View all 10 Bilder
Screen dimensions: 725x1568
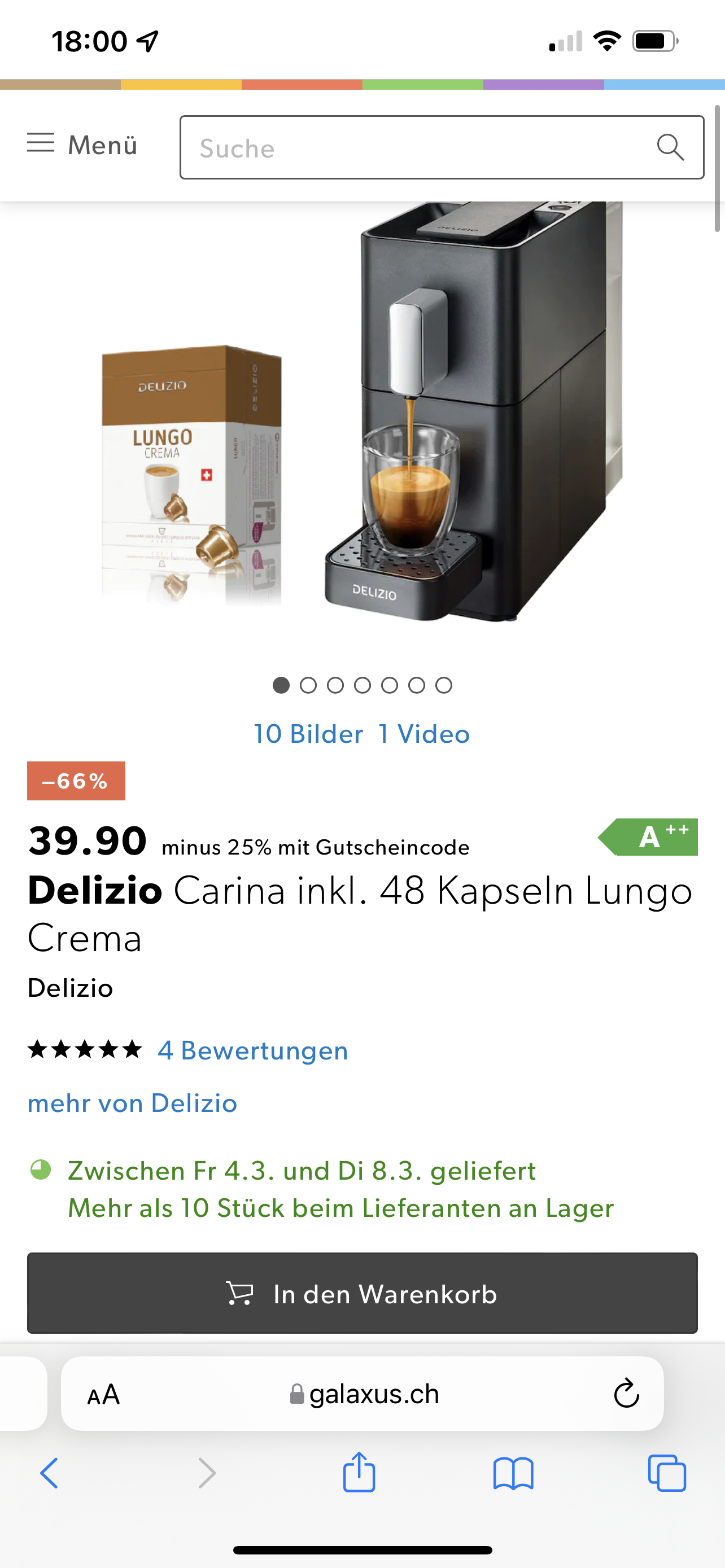309,733
